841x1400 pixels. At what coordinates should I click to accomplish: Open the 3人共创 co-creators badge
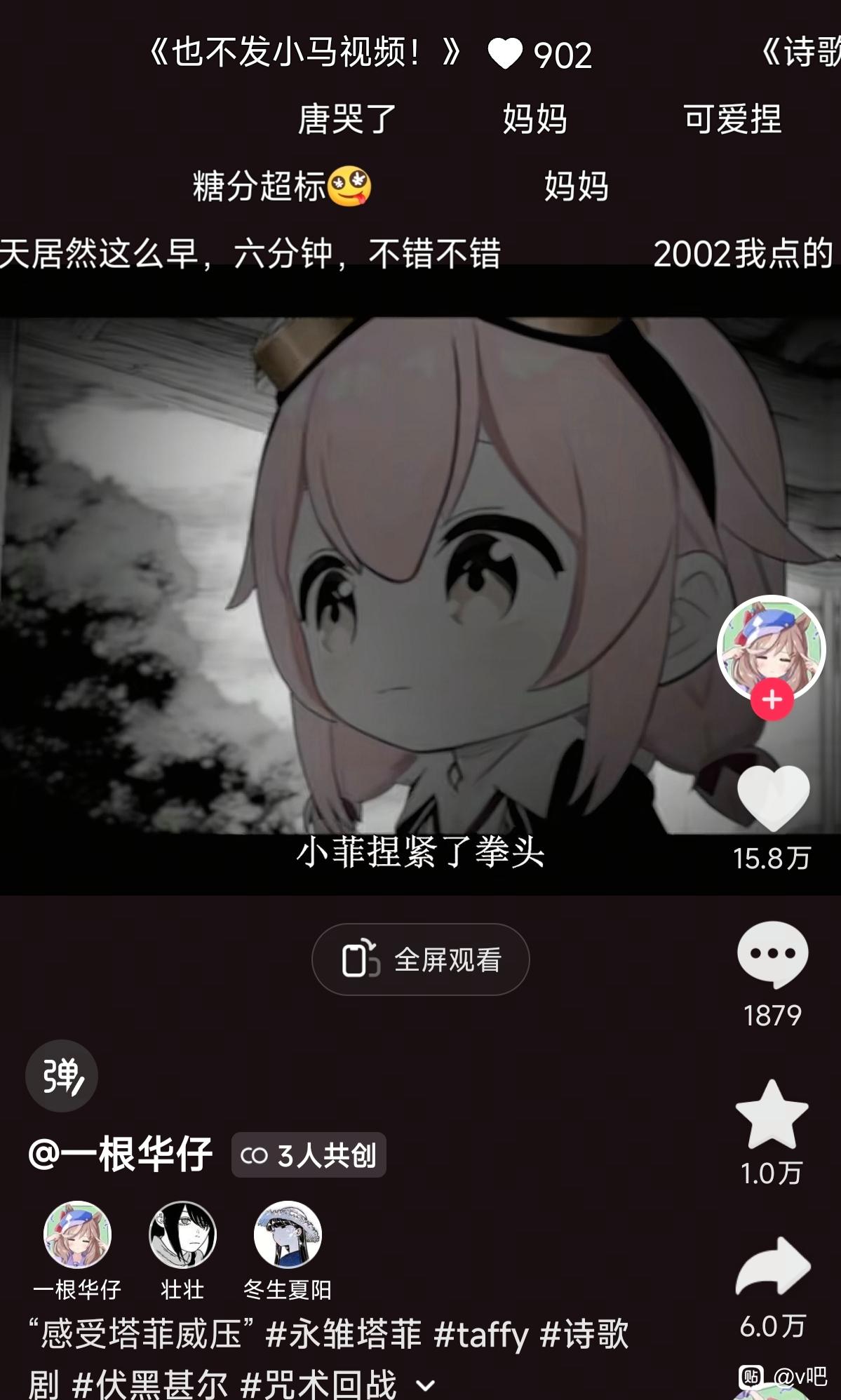click(309, 1155)
